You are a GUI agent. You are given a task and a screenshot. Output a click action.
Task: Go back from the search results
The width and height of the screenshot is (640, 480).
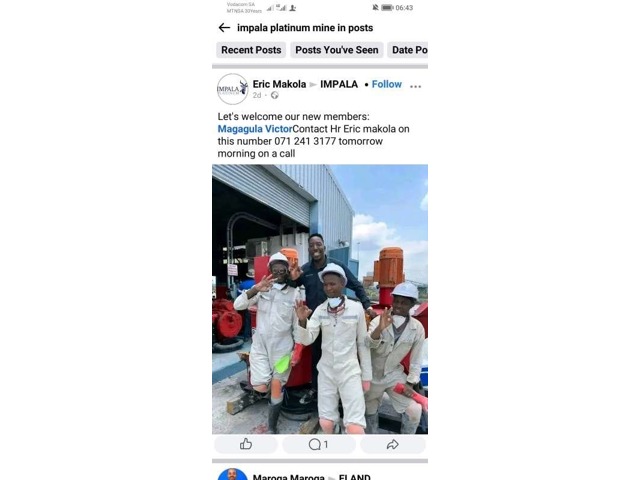point(224,28)
